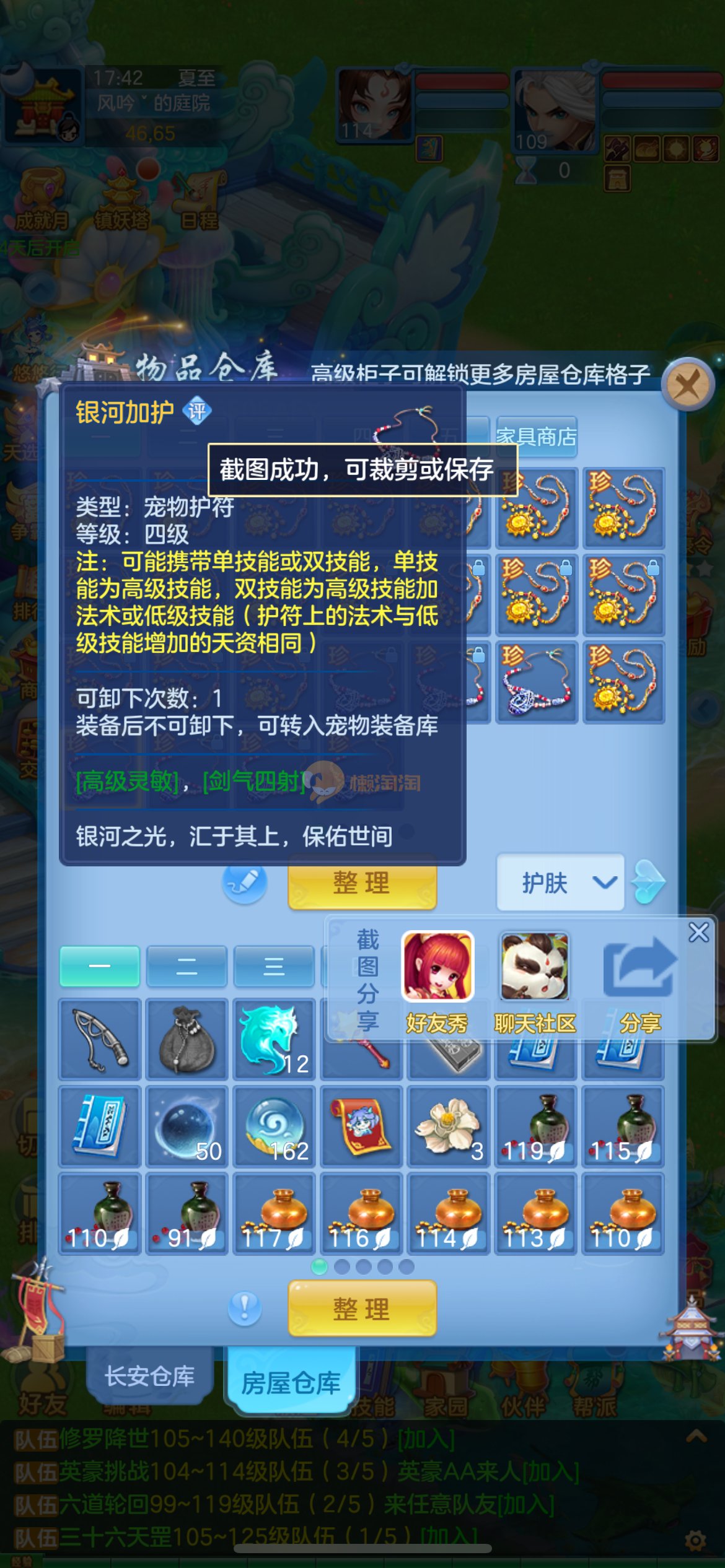Switch to the 长安仓库 tab

pos(149,1375)
